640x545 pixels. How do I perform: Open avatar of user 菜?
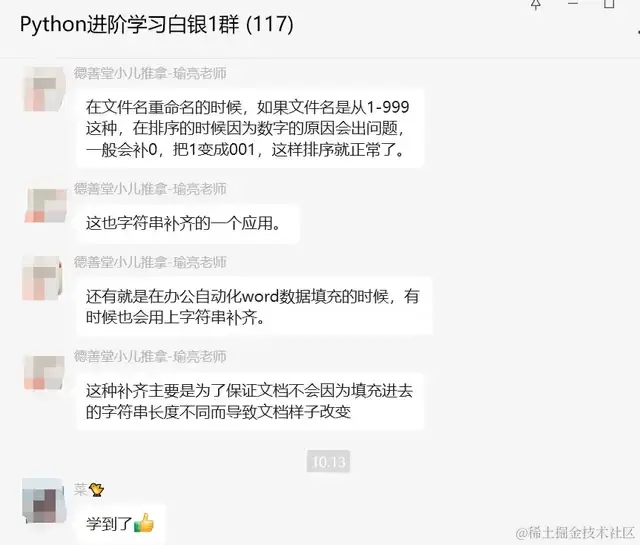45,501
